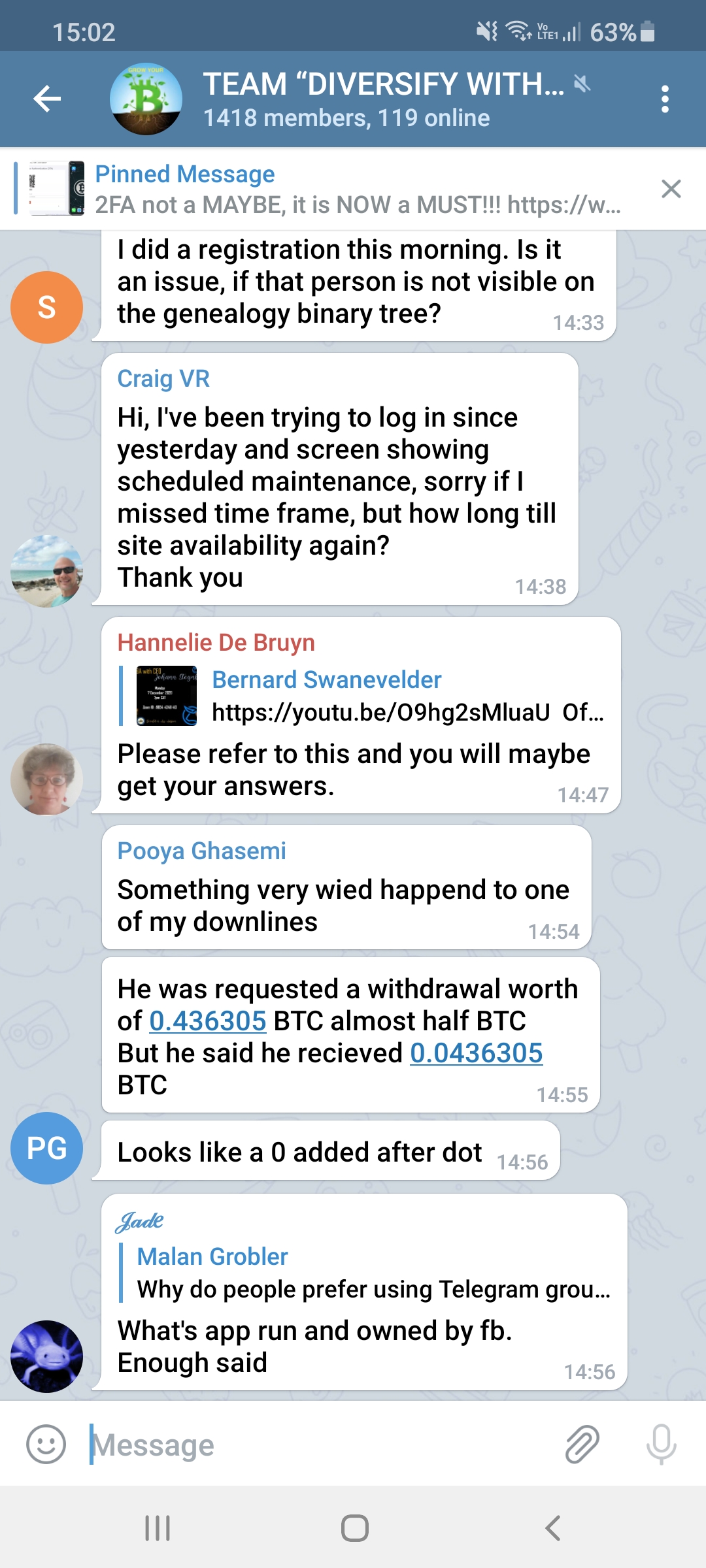
Task: Record a voice message with the microphone
Action: click(661, 1444)
